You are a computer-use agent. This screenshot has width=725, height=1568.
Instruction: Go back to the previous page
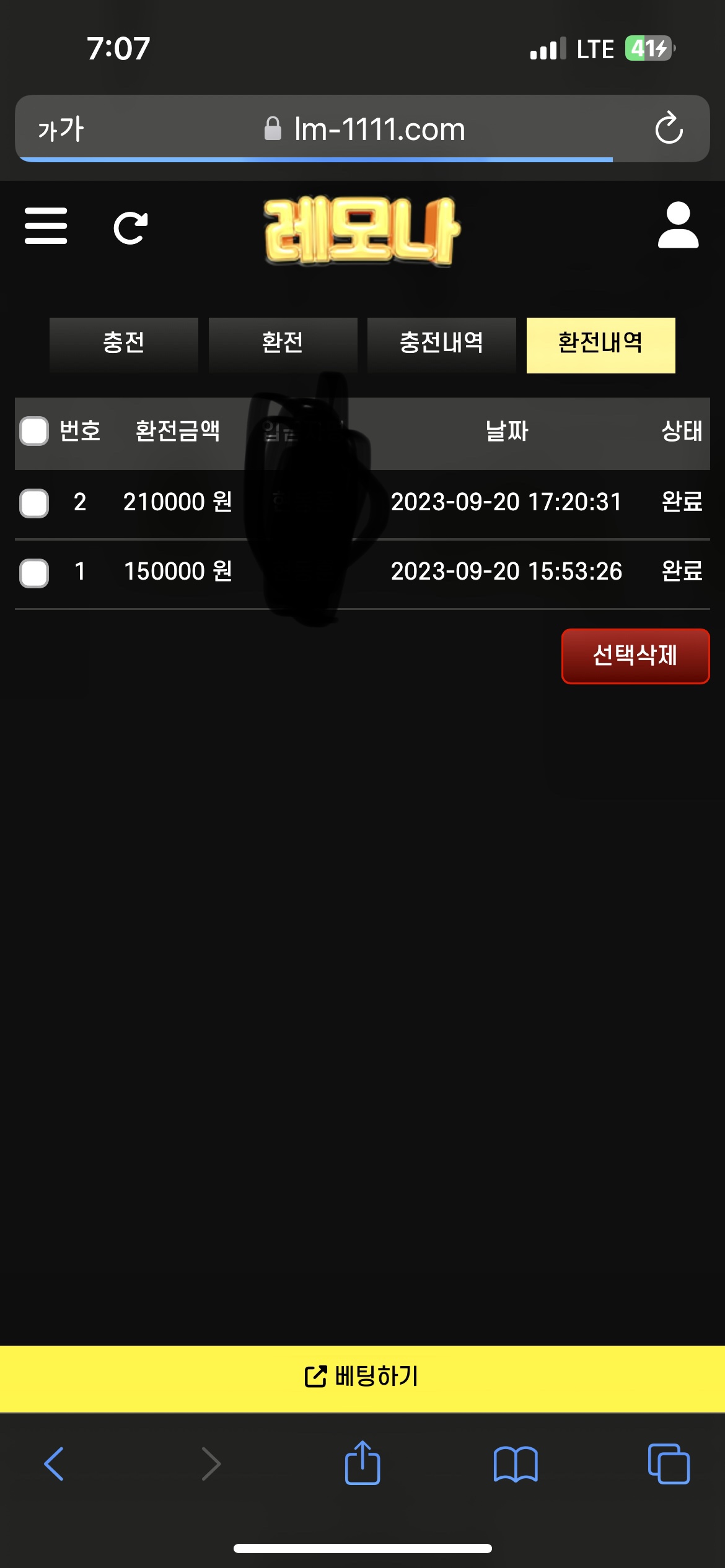click(x=54, y=1464)
